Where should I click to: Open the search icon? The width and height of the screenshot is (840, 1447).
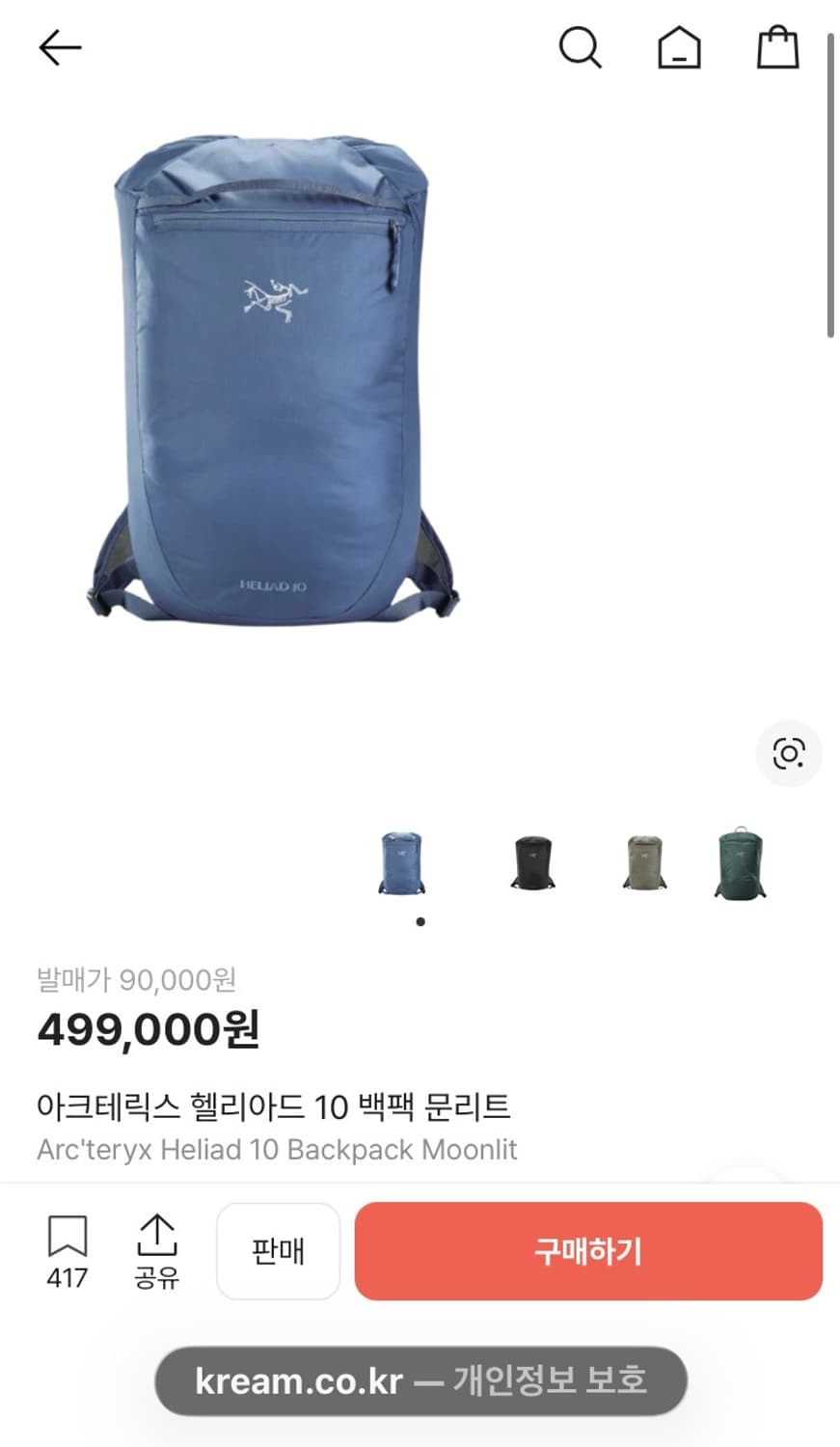point(581,47)
